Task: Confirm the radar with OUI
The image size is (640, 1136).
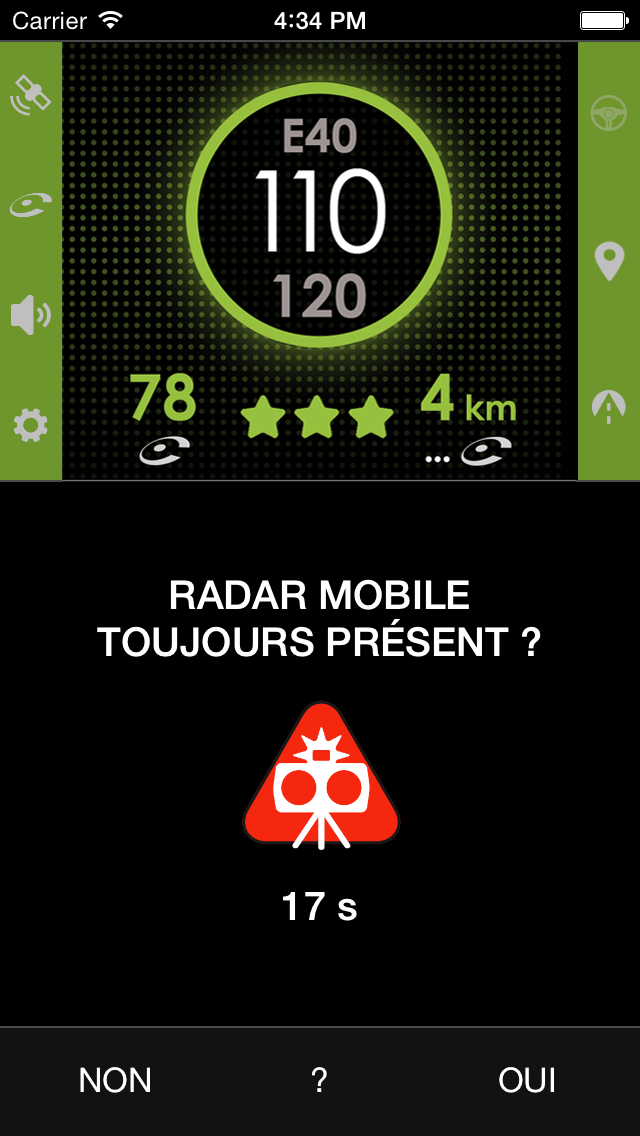Action: pyautogui.click(x=527, y=1081)
